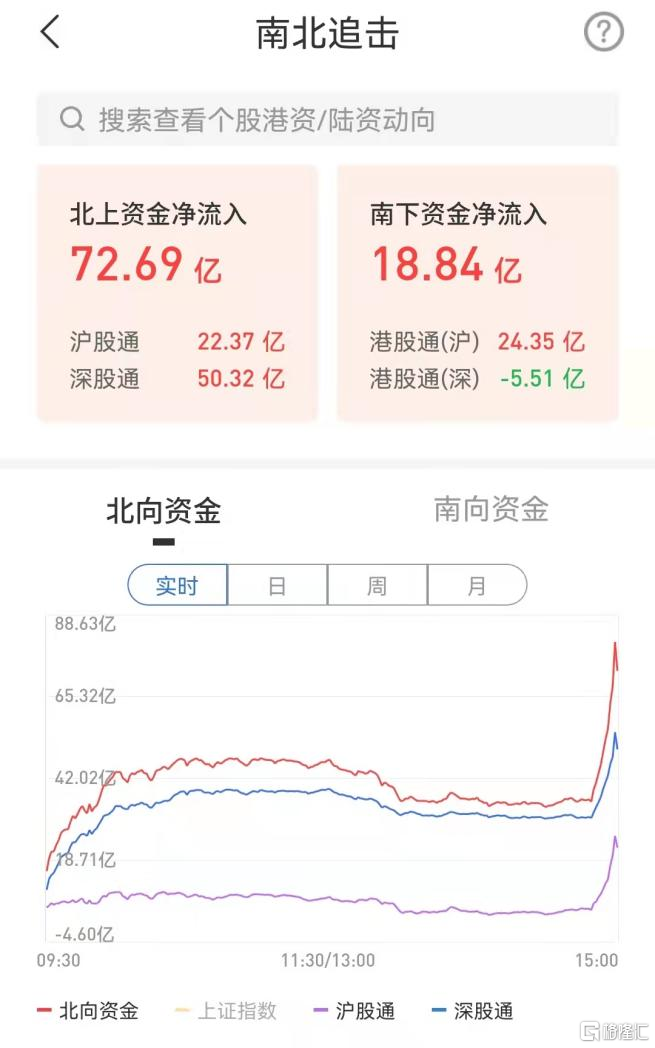Open the help question mark icon
Viewport: 655px width, 1048px height.
point(604,32)
